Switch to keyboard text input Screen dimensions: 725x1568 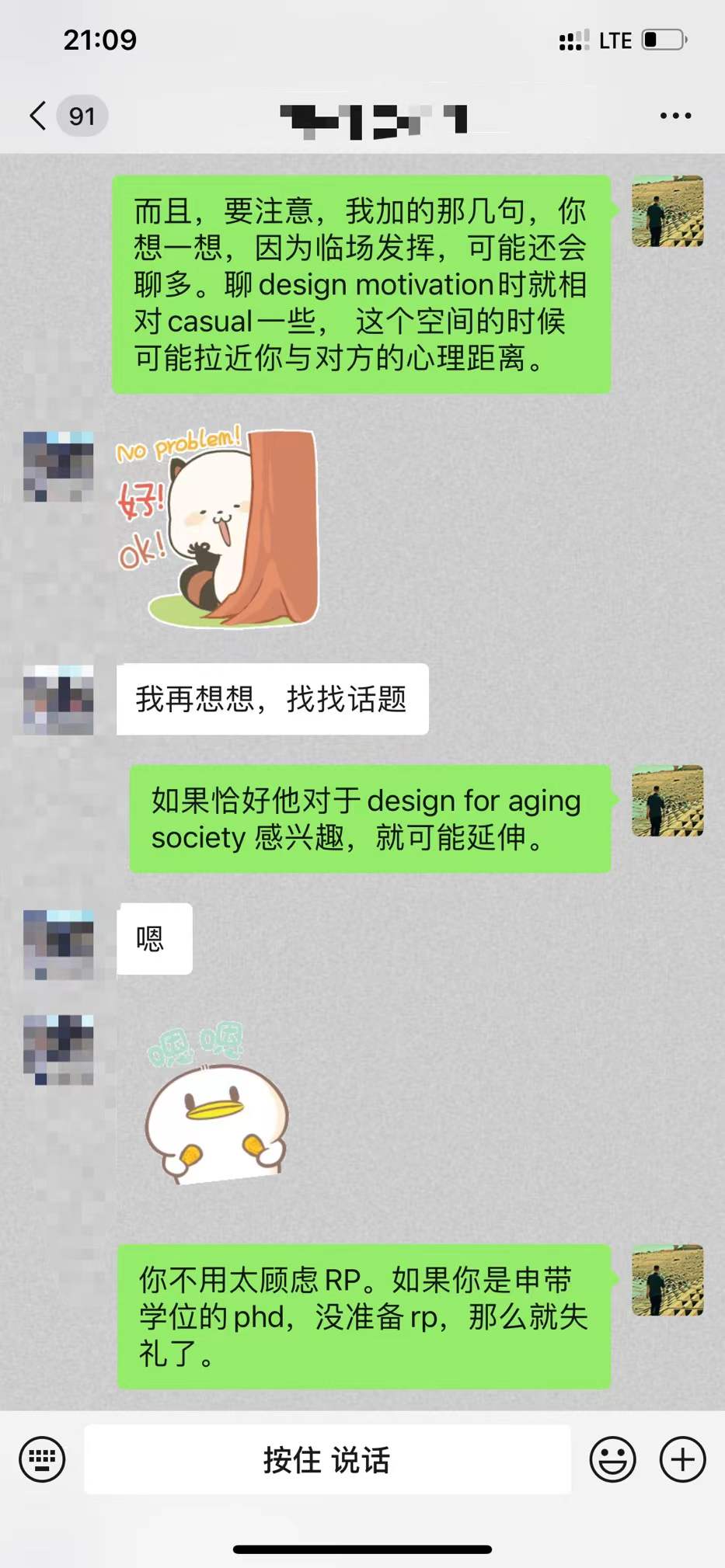point(42,1459)
